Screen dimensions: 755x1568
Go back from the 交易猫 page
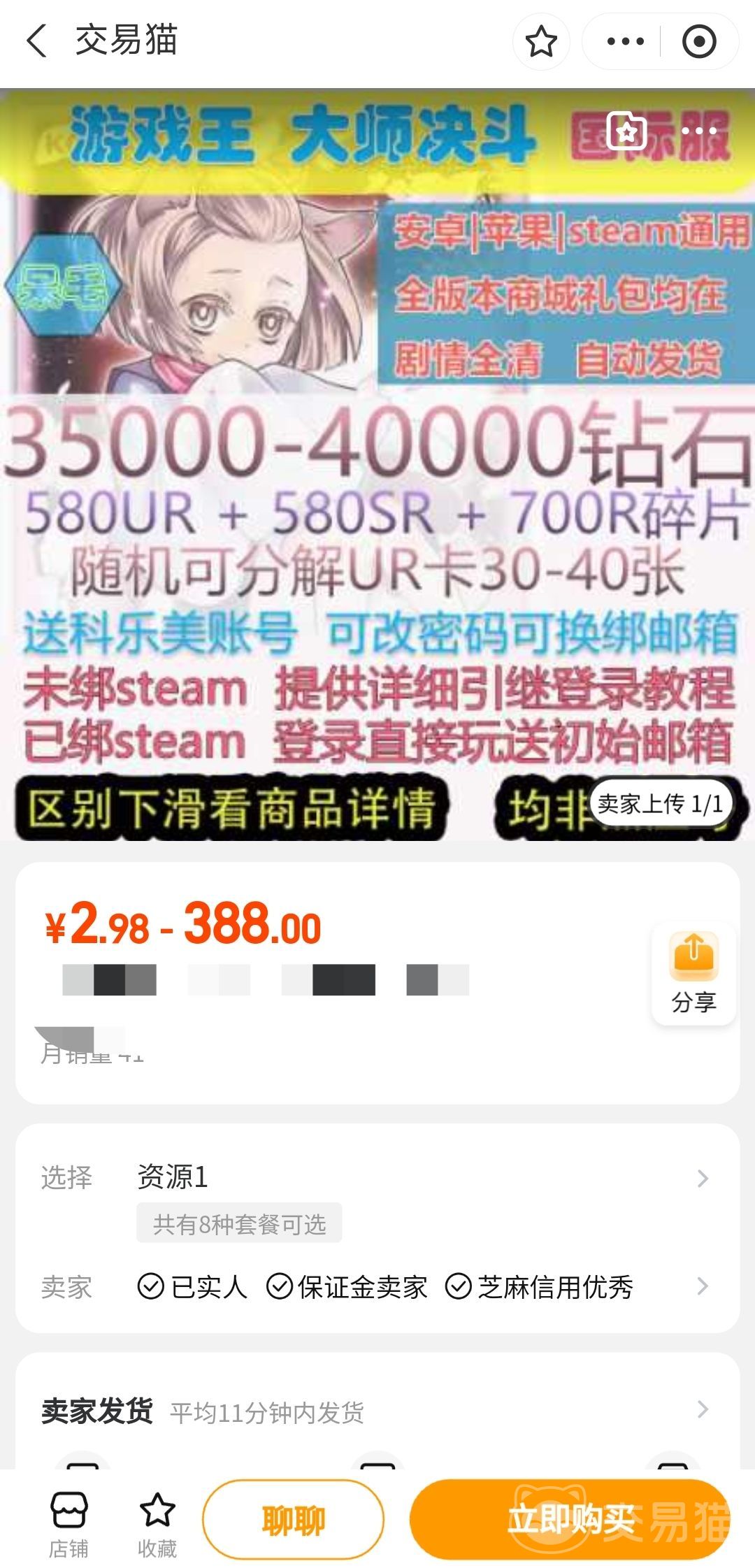37,41
